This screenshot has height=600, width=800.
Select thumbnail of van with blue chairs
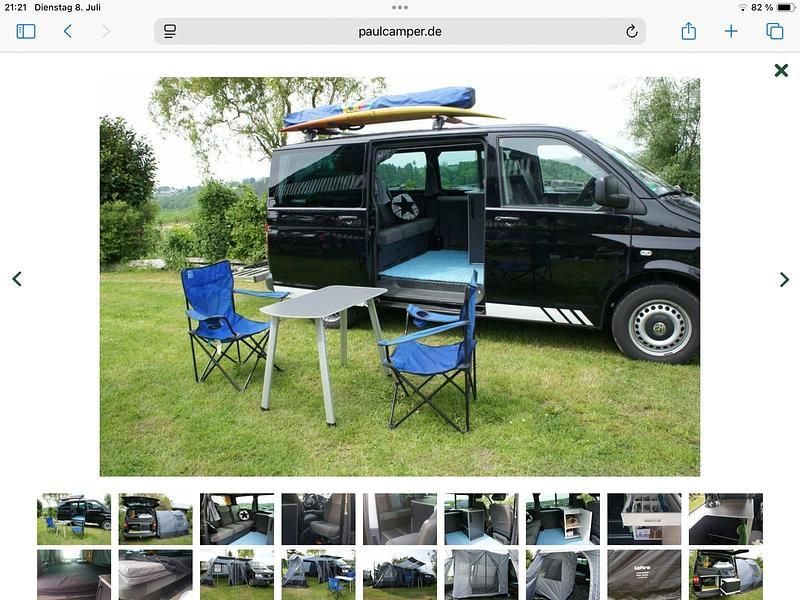point(74,519)
